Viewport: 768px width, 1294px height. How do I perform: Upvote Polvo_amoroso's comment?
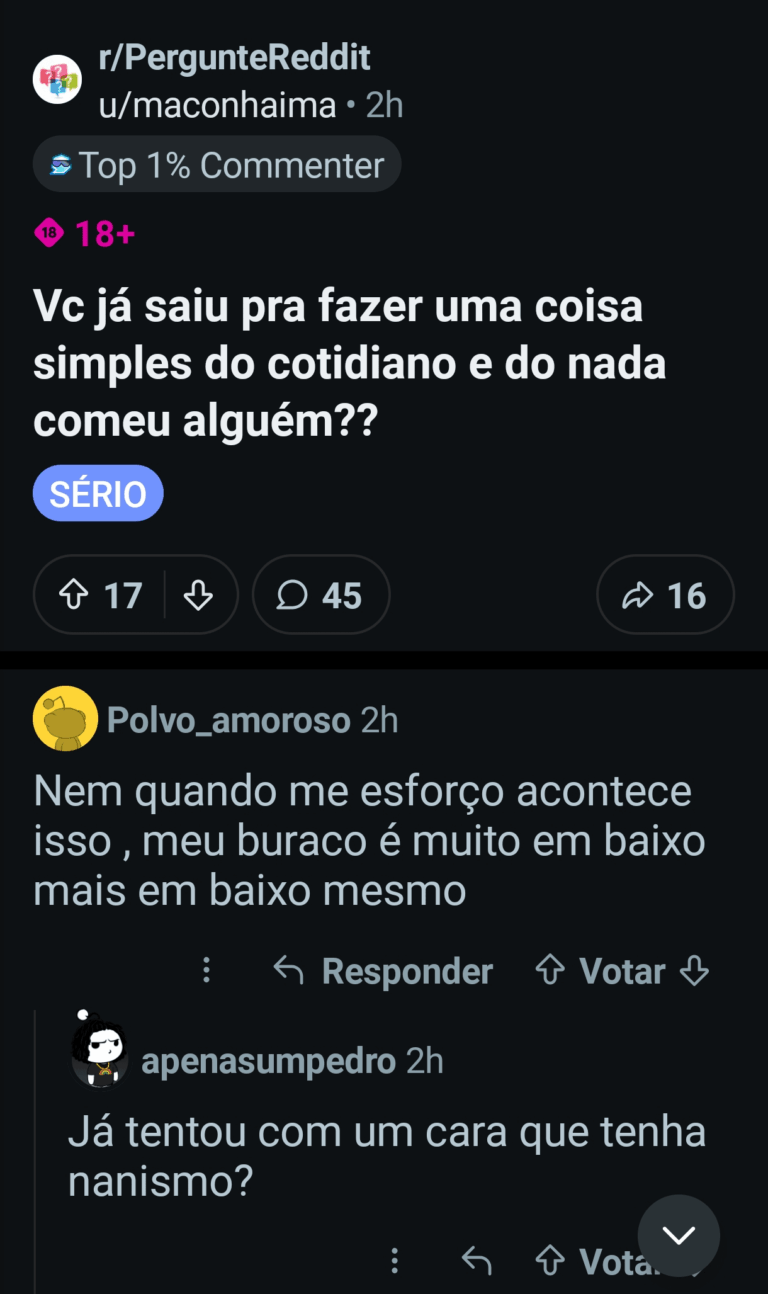[x=550, y=970]
